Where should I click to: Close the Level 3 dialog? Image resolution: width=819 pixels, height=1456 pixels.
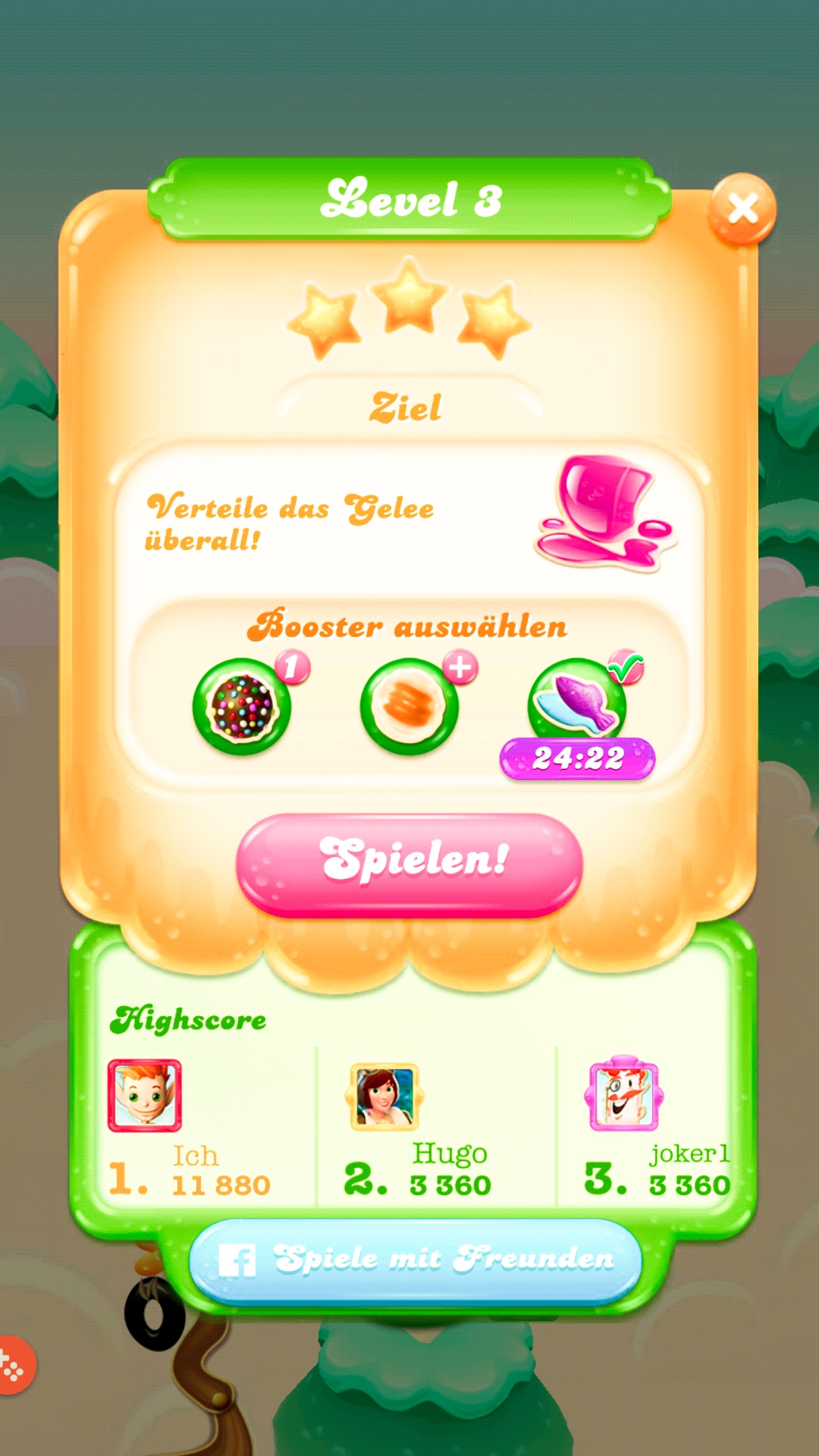point(742,209)
